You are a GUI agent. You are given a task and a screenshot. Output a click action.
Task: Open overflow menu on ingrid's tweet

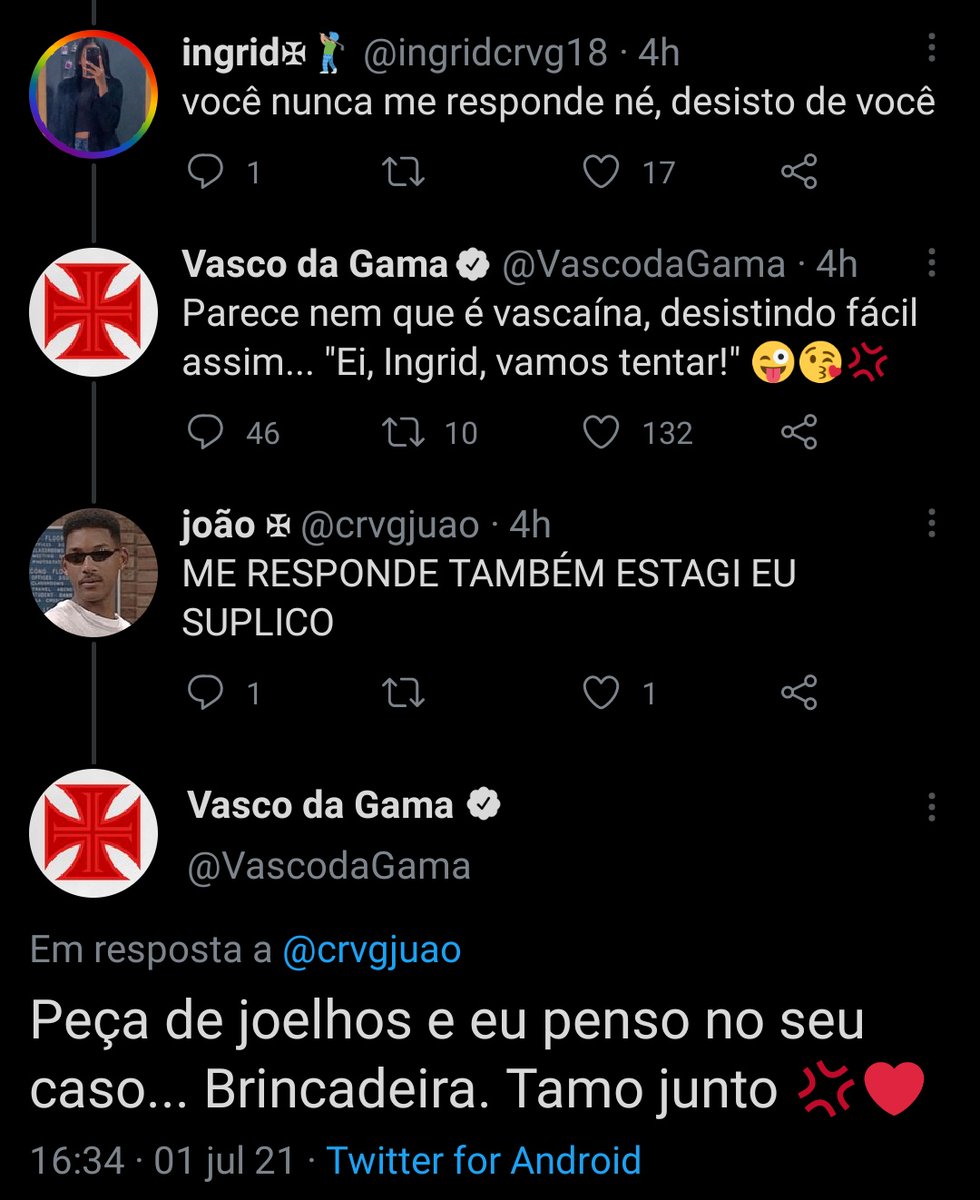932,52
